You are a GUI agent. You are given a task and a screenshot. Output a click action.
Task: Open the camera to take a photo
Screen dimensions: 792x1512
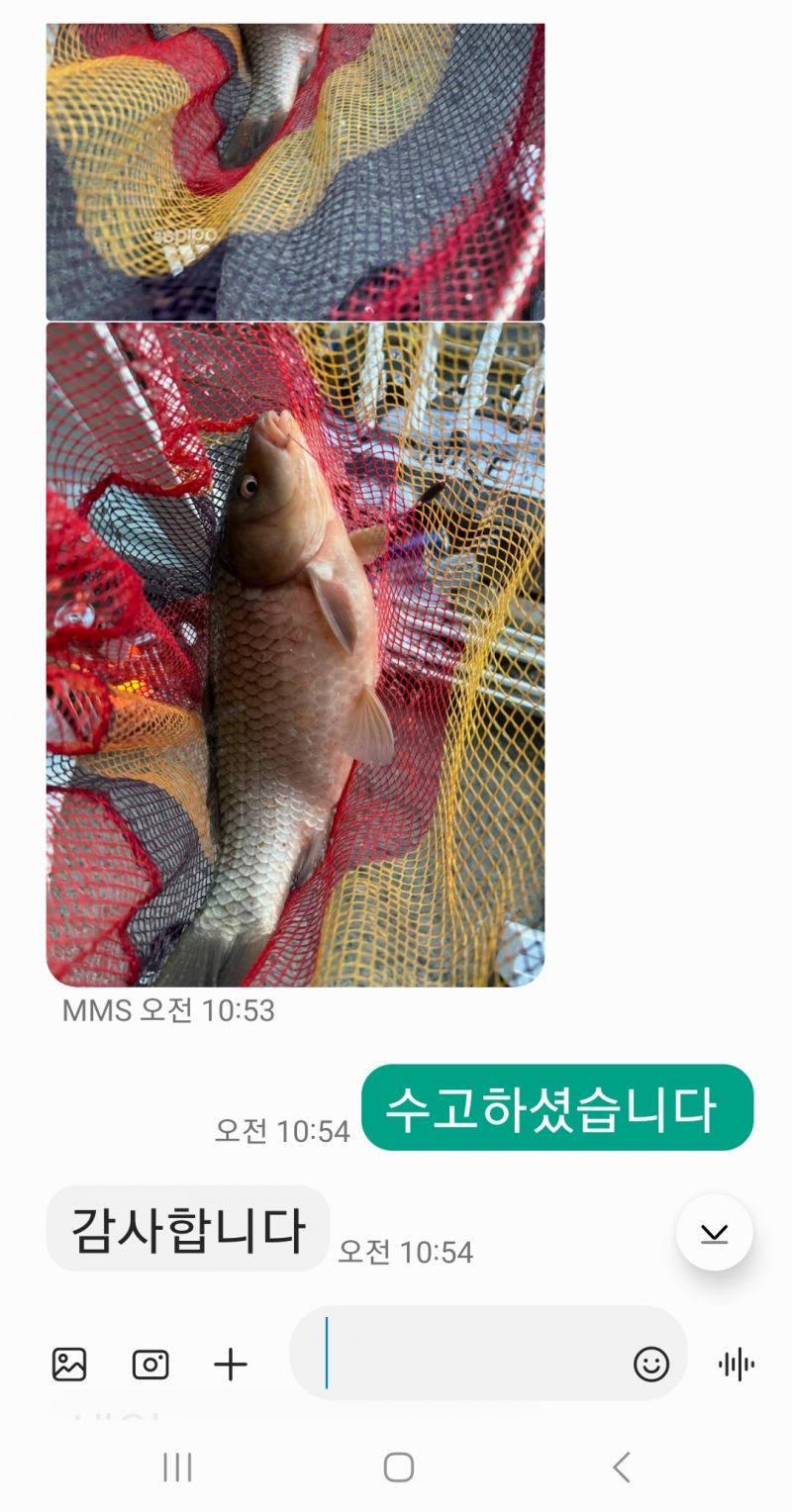(150, 1365)
